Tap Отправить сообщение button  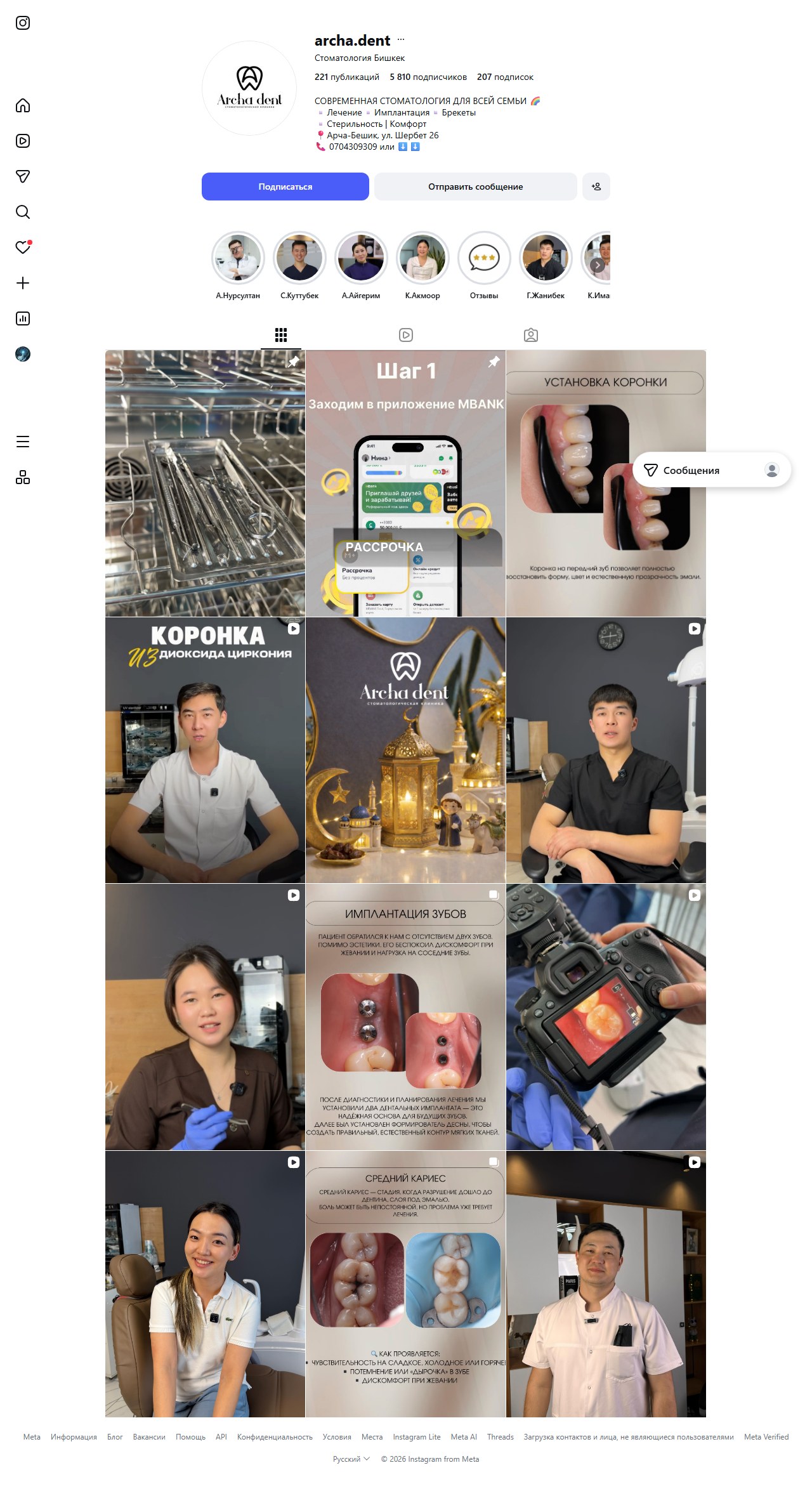(475, 187)
